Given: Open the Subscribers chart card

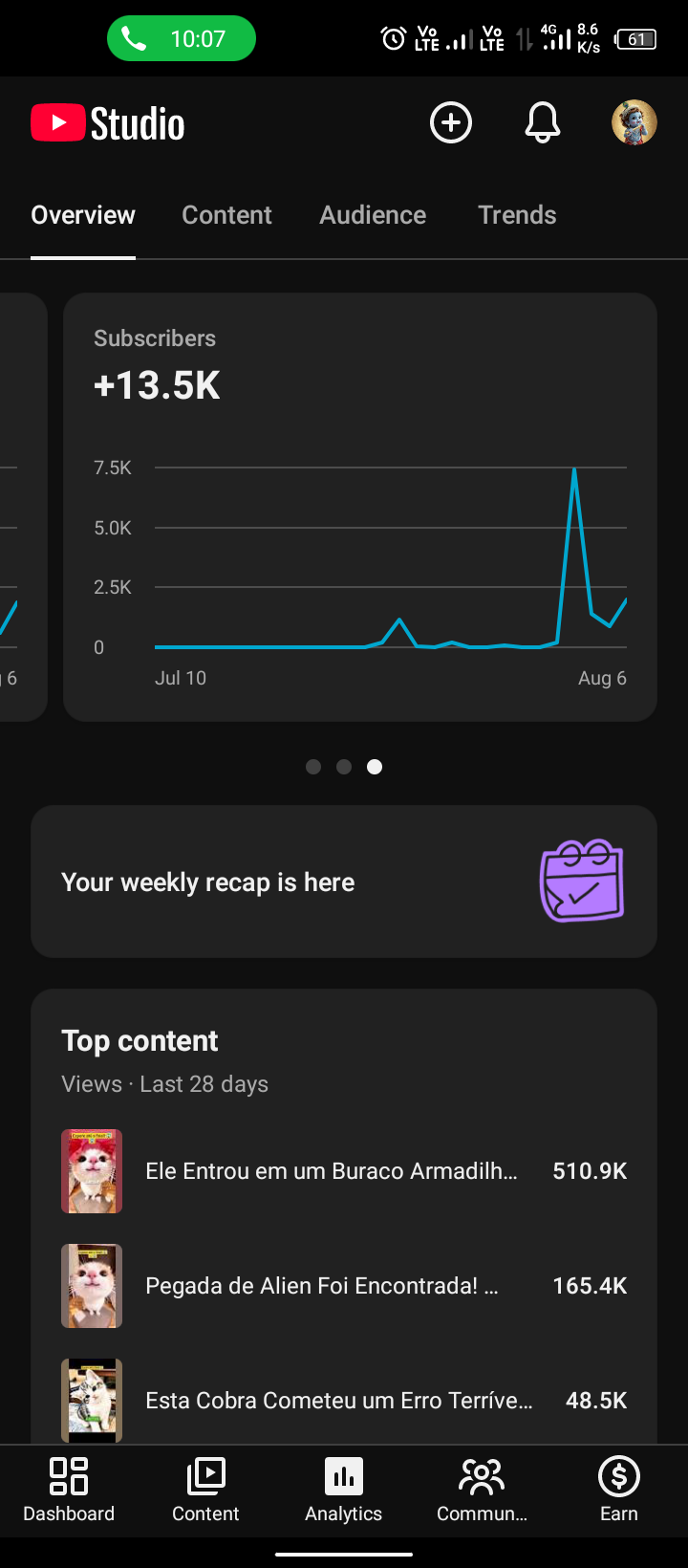Looking at the screenshot, I should point(360,507).
